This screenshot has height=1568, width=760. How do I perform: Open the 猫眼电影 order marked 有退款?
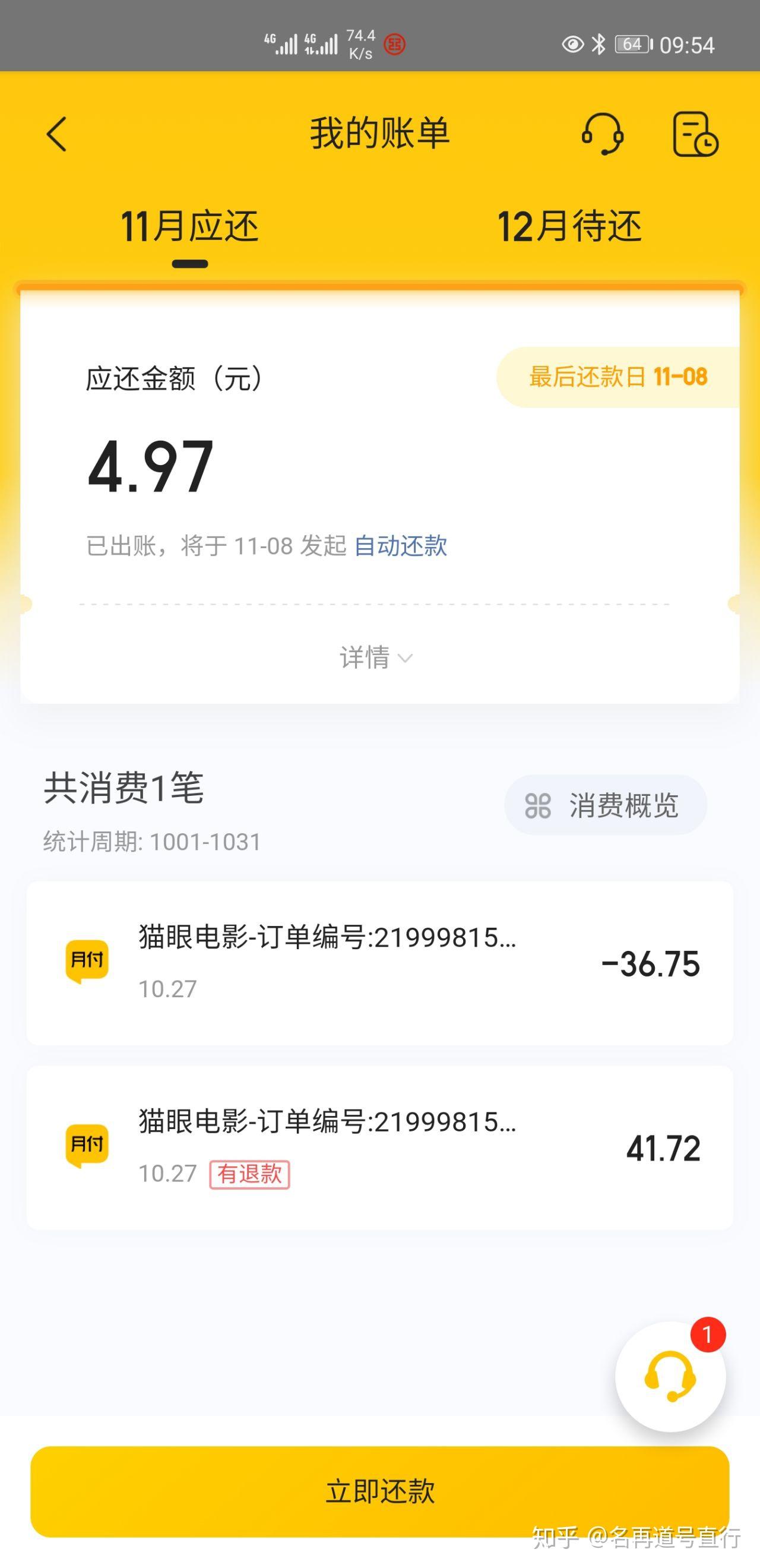click(x=379, y=1147)
